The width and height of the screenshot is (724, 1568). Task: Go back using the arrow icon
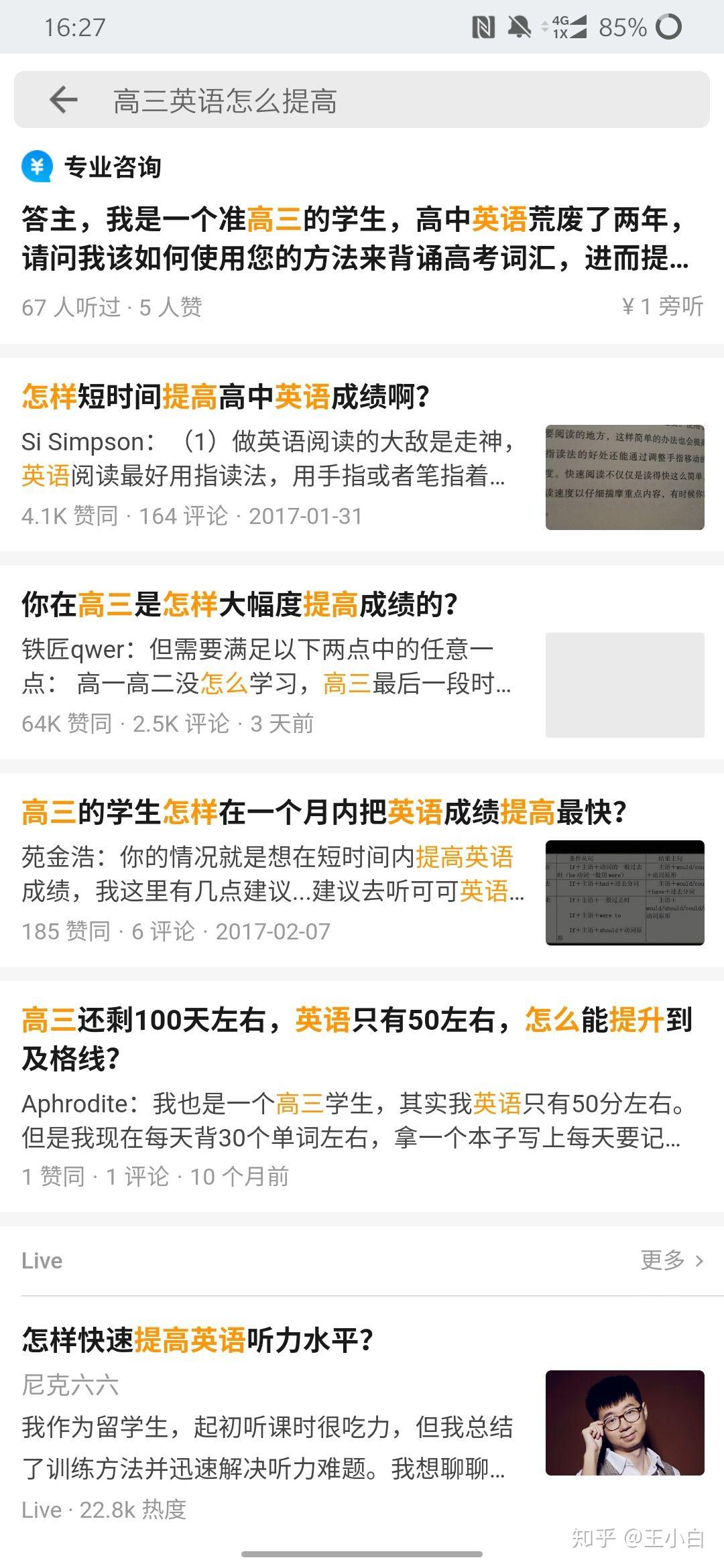pyautogui.click(x=64, y=100)
